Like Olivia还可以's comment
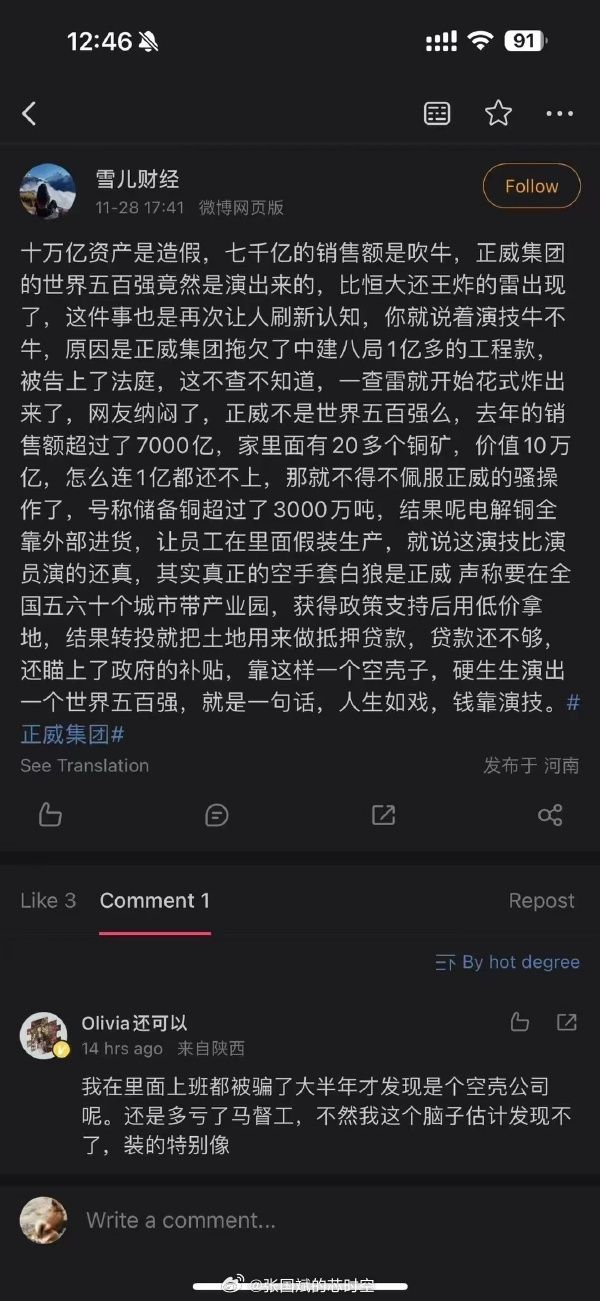This screenshot has height=1301, width=600. click(x=519, y=1022)
